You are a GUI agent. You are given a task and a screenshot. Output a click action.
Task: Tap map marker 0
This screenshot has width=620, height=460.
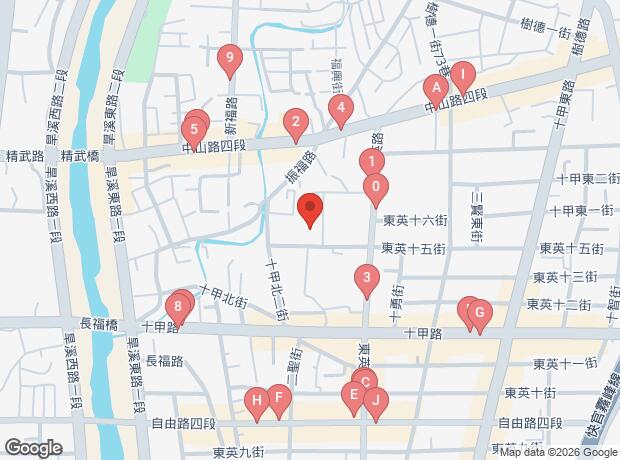pyautogui.click(x=375, y=186)
